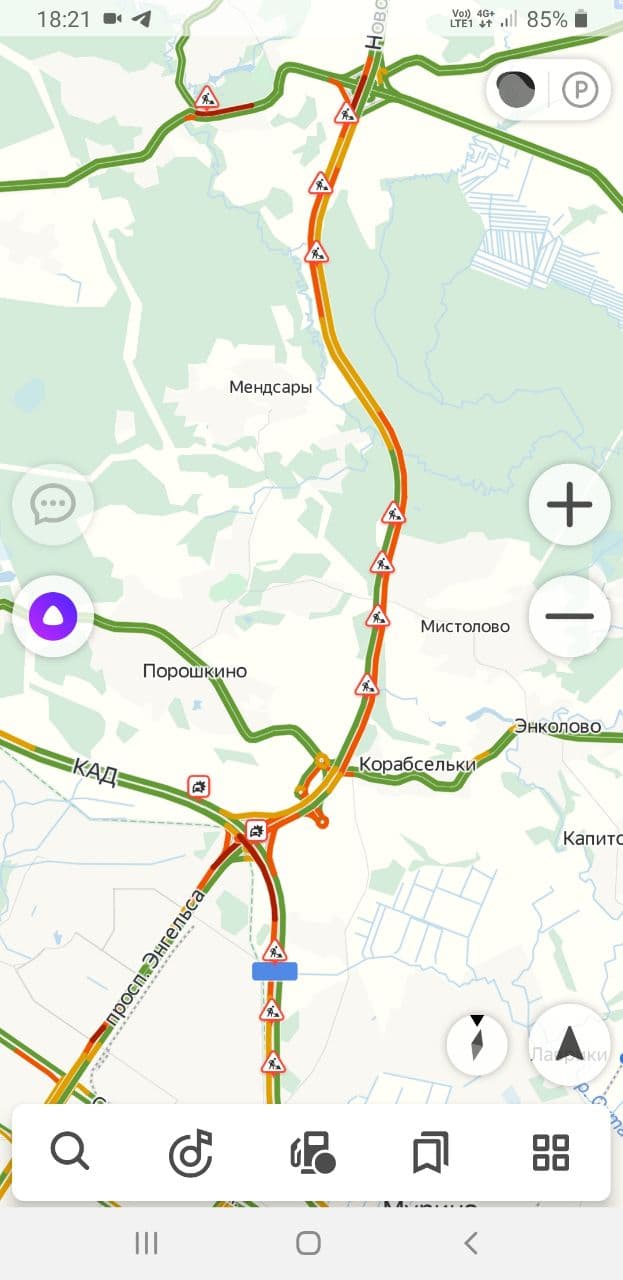Open the music section in the toolbar
Viewport: 623px width, 1280px height.
[190, 1152]
